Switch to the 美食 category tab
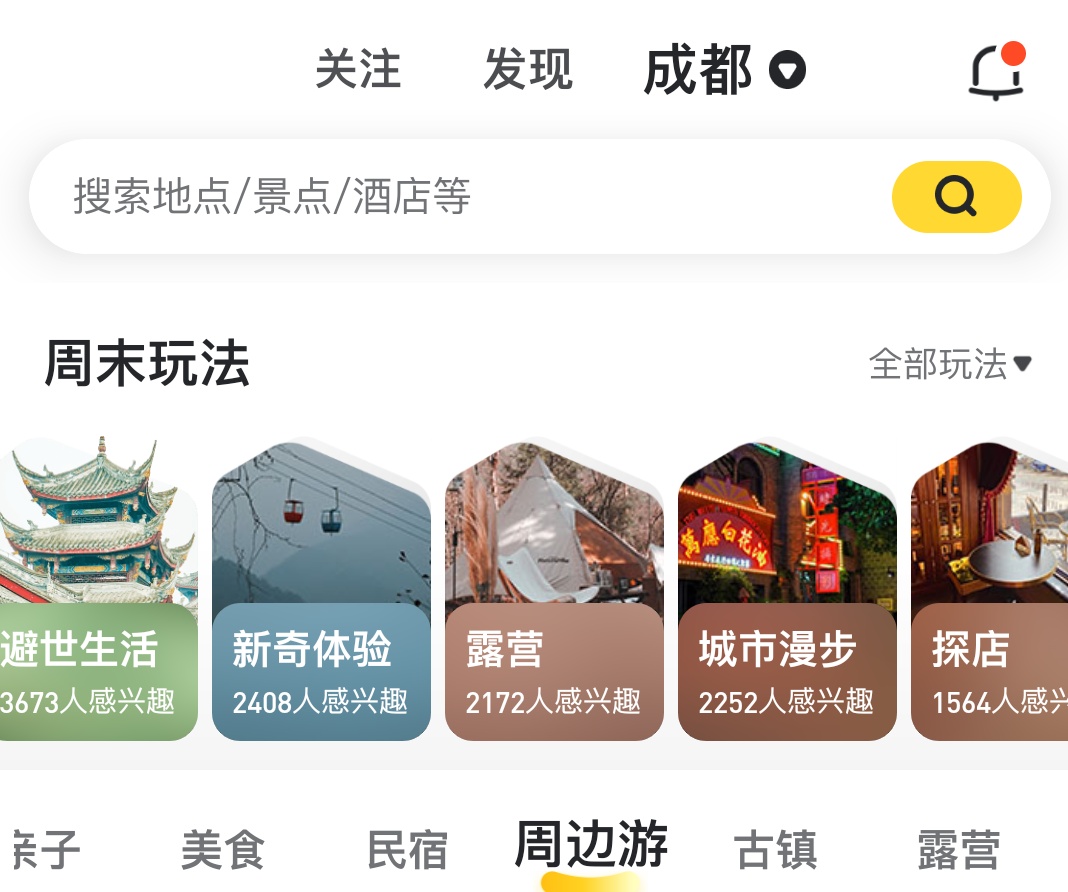This screenshot has height=892, width=1068. point(223,850)
